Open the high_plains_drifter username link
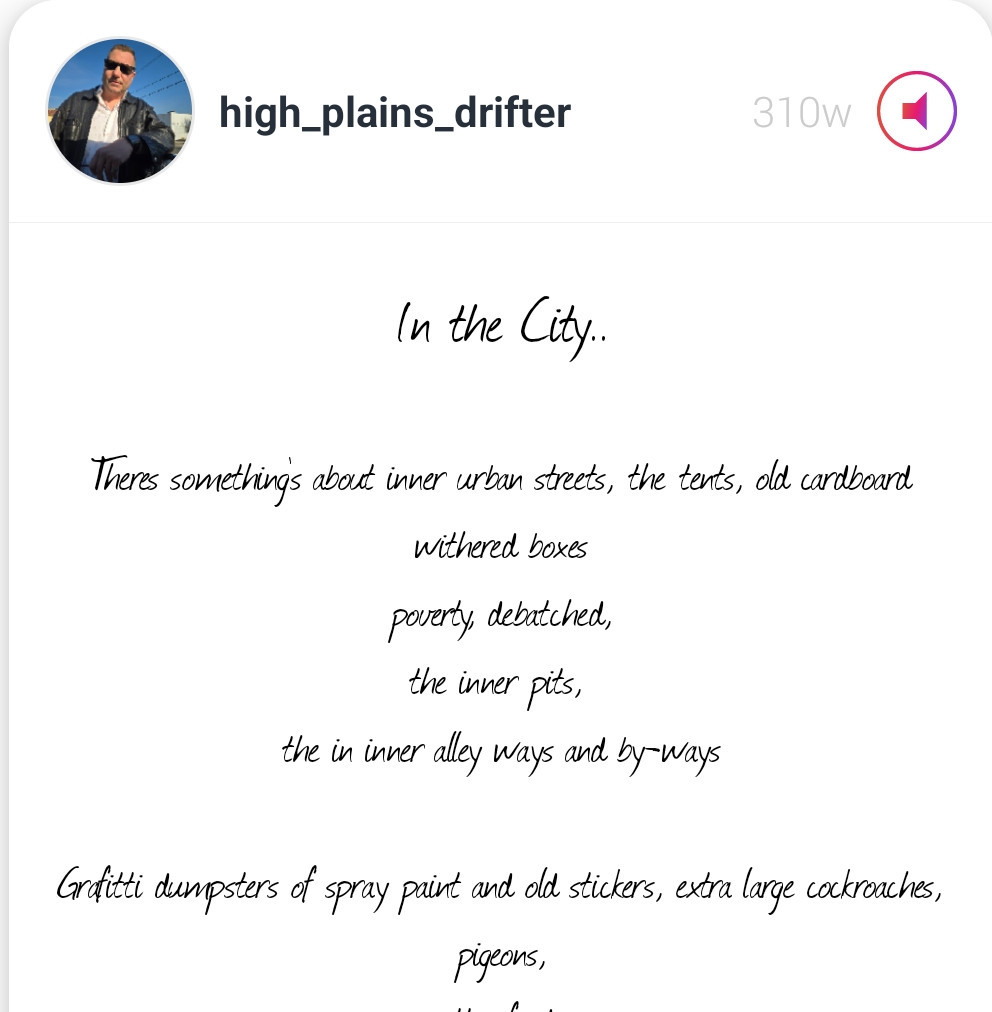Image resolution: width=992 pixels, height=1012 pixels. (394, 113)
